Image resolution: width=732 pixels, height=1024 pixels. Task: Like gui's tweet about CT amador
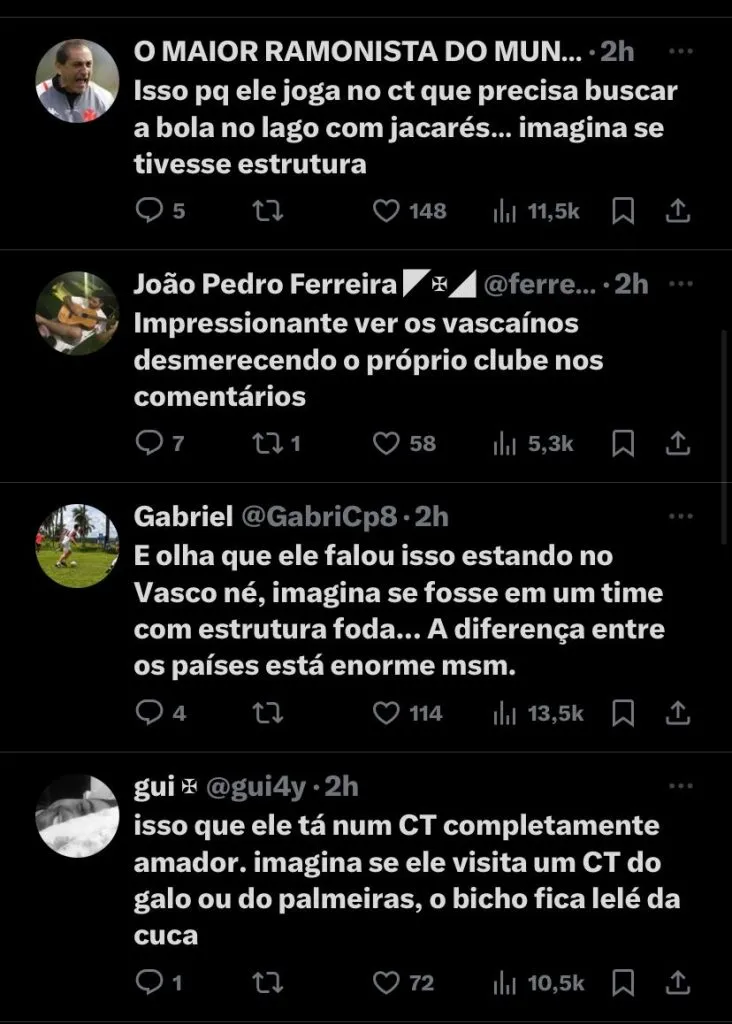point(386,983)
